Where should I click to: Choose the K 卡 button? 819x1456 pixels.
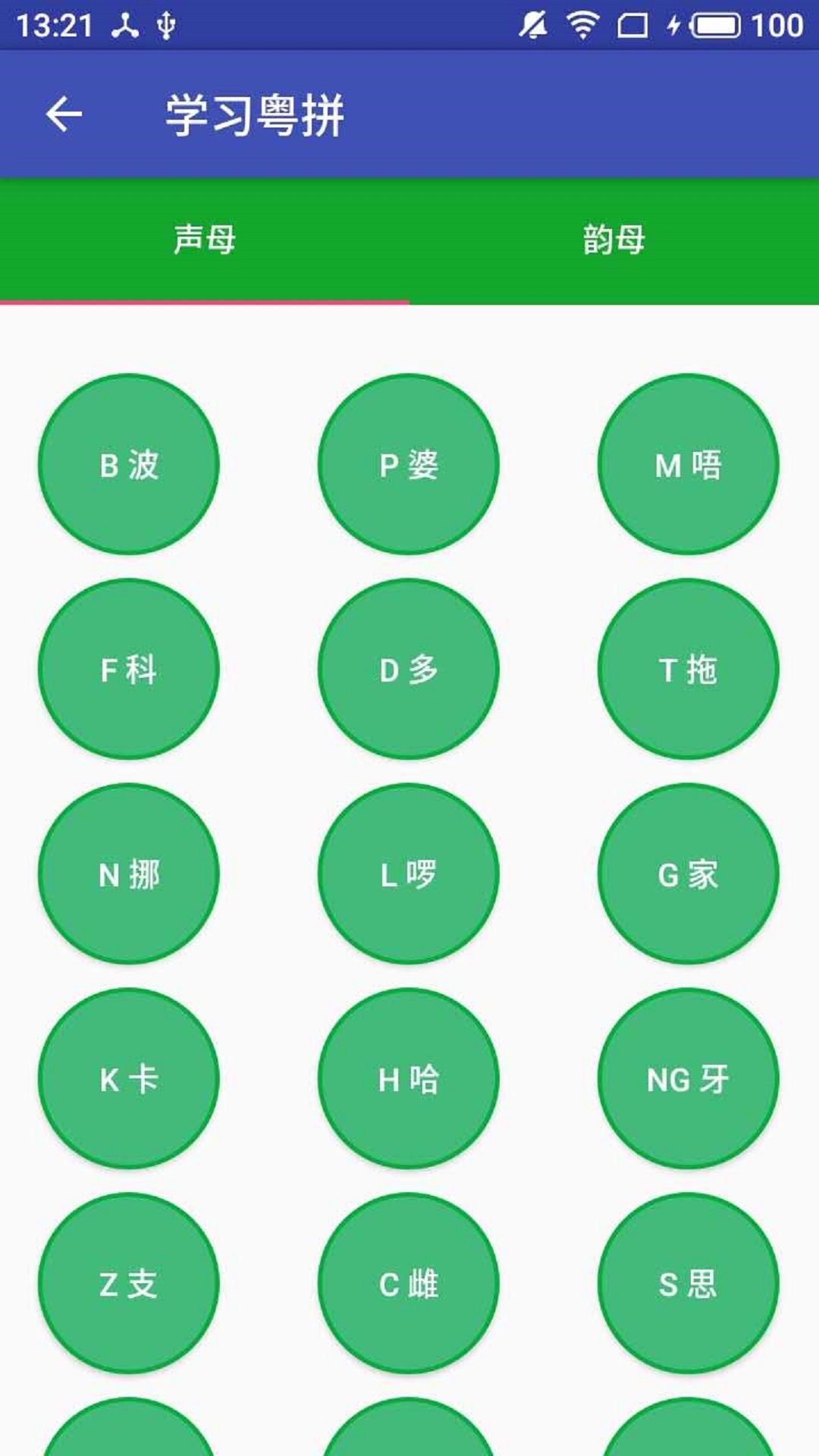click(129, 1078)
